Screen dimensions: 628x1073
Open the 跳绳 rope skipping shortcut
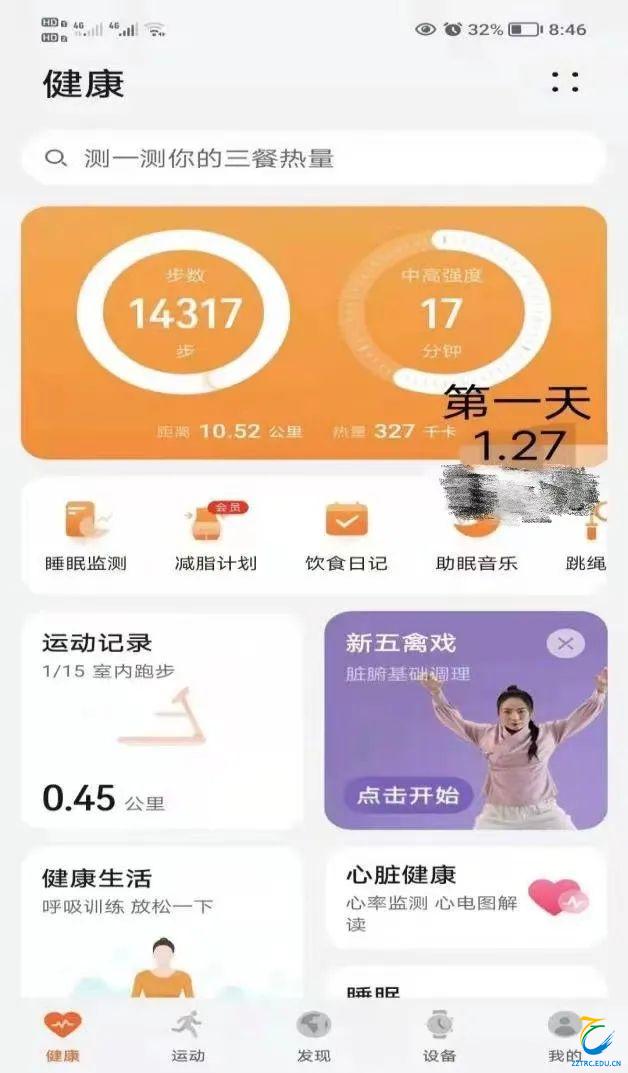click(x=588, y=540)
